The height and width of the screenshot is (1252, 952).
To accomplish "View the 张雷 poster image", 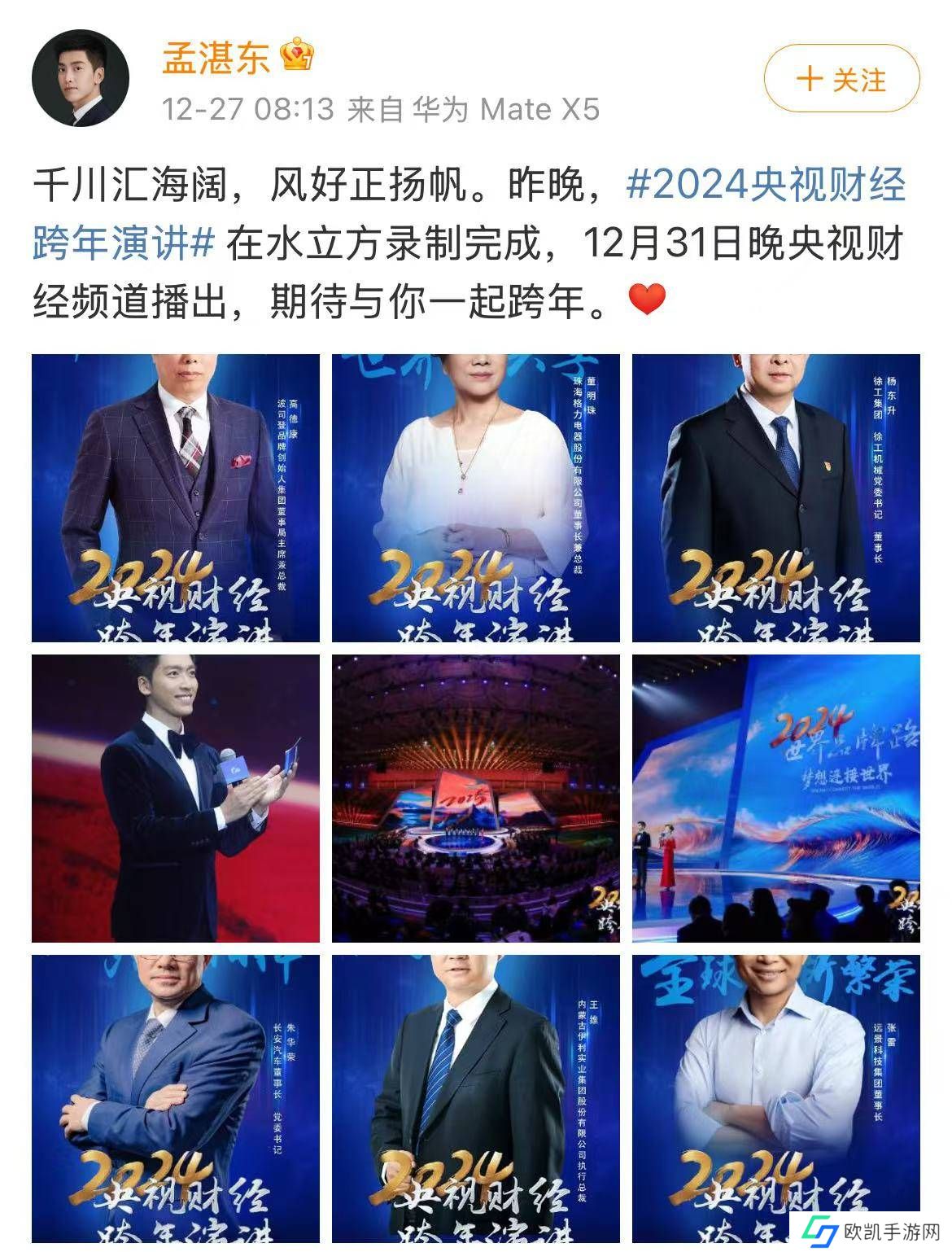I will coord(775,1099).
